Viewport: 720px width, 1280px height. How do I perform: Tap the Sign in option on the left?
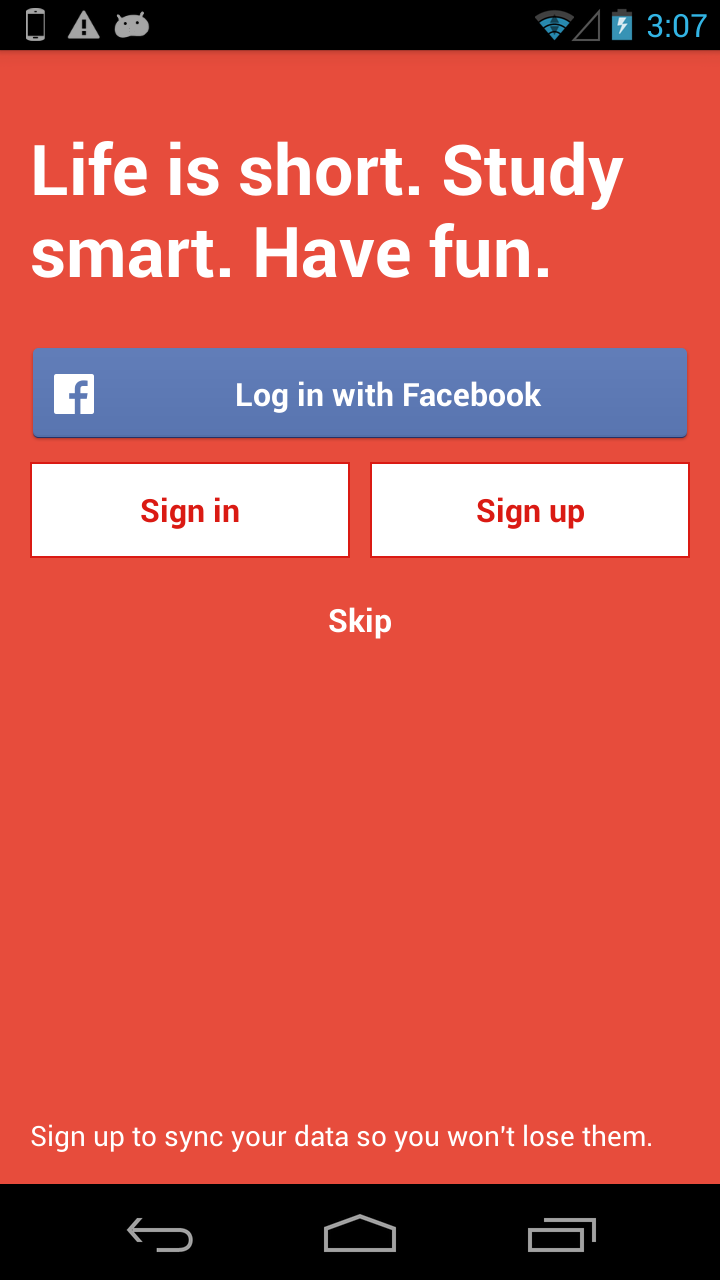pos(190,509)
